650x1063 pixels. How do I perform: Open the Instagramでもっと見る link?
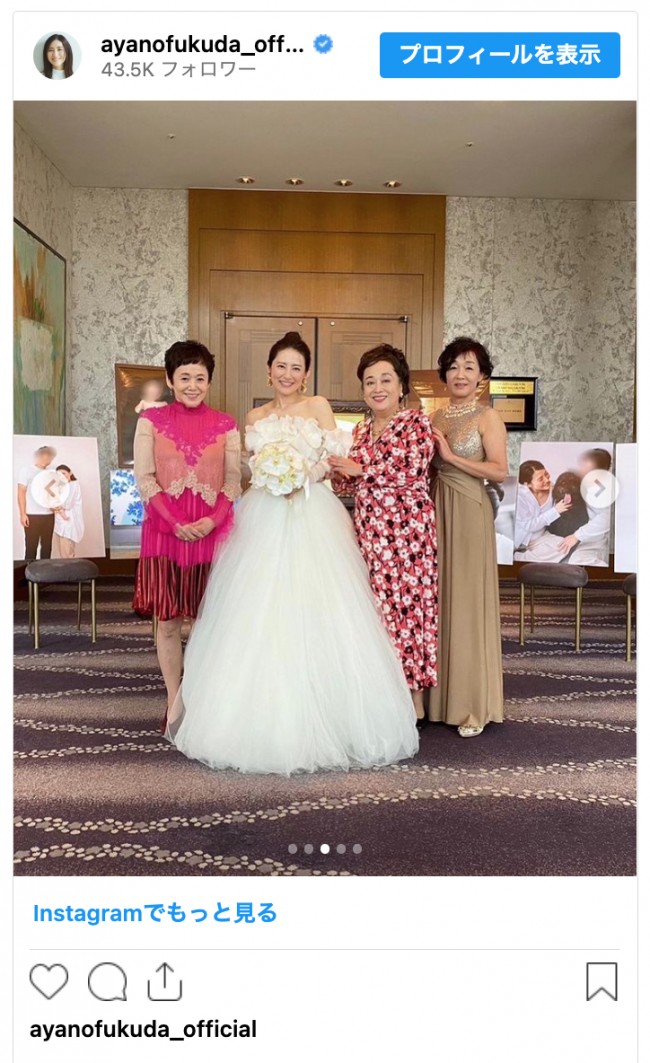click(x=155, y=913)
